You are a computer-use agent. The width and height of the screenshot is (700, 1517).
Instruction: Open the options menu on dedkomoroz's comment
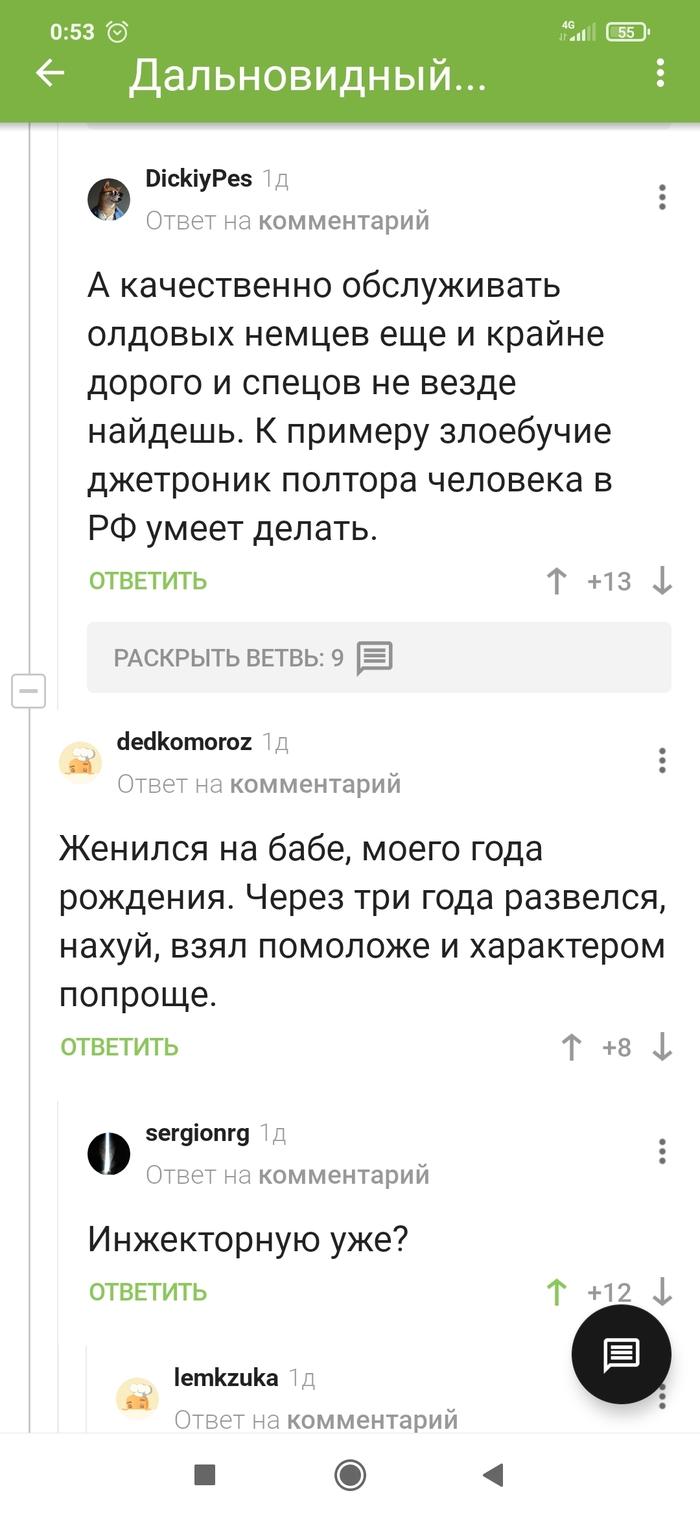click(662, 761)
